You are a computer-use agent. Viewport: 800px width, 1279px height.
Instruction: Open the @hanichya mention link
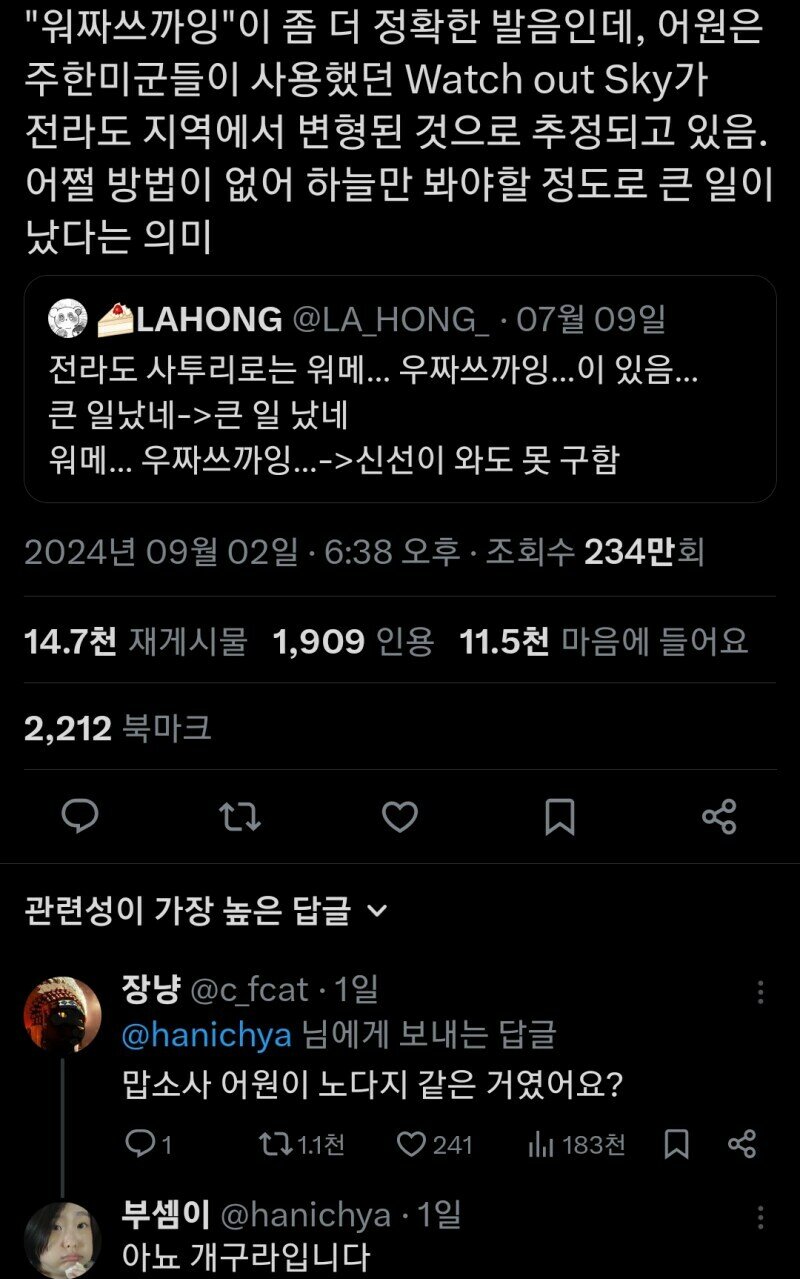click(x=206, y=1035)
